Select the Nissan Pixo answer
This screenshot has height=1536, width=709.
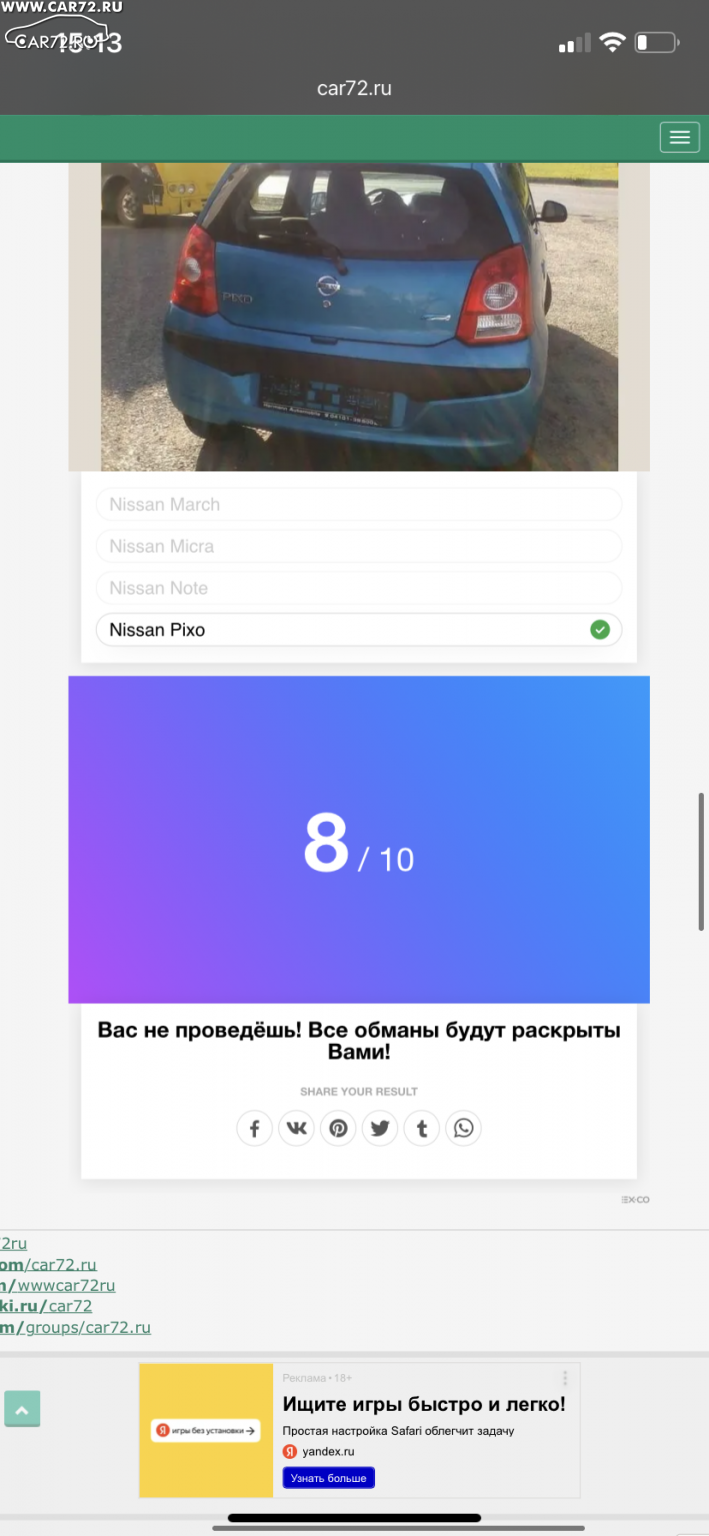359,630
